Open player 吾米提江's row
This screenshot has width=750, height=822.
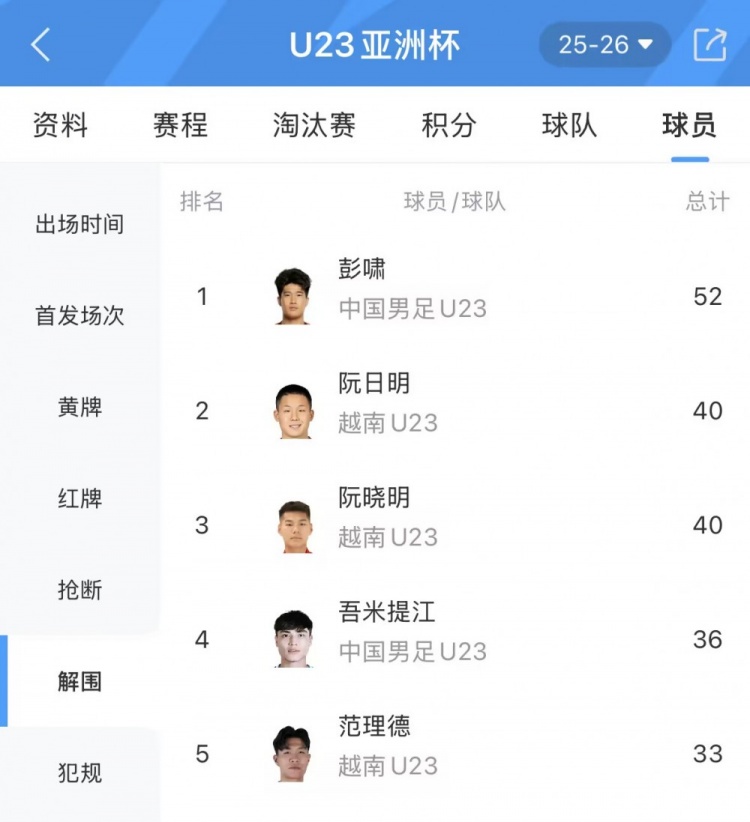[386, 612]
